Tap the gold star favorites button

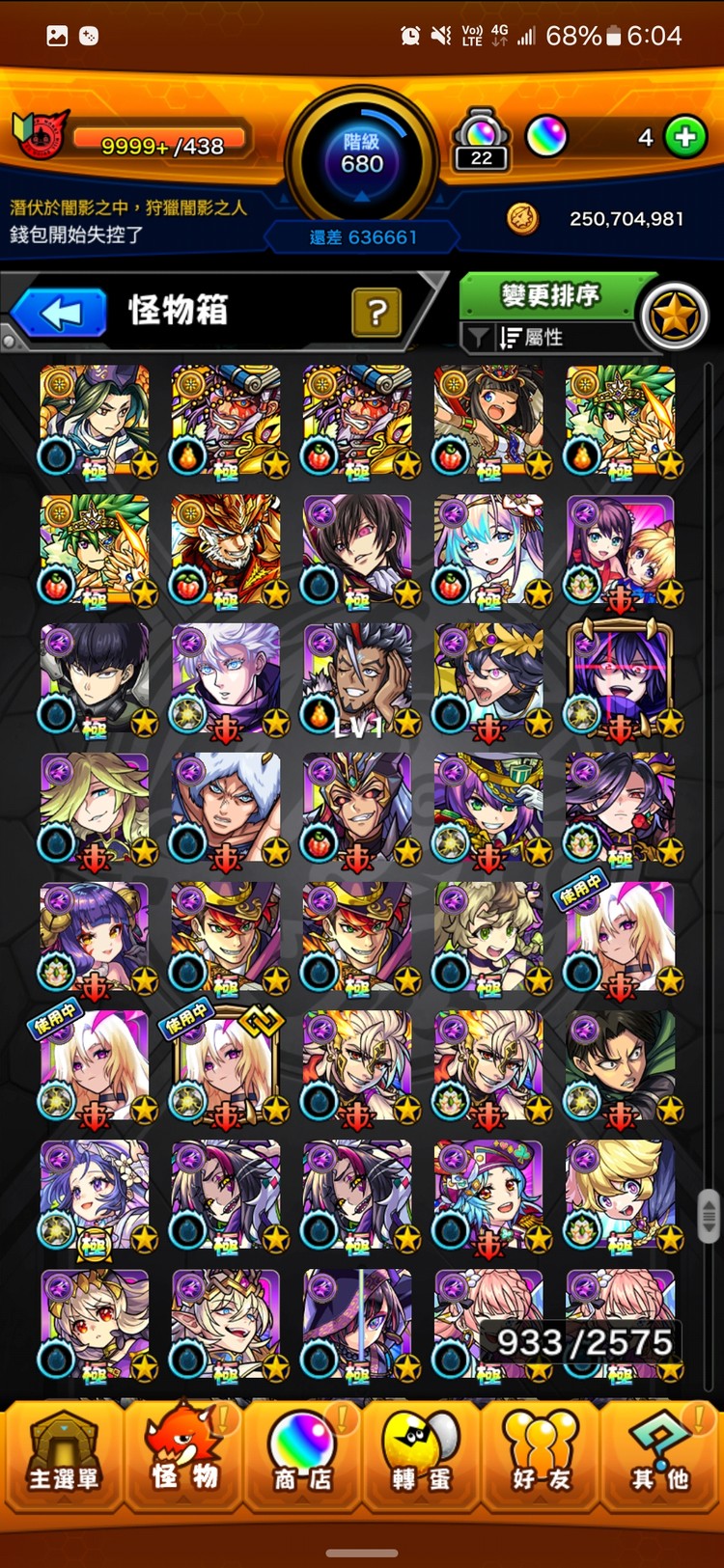coord(674,316)
